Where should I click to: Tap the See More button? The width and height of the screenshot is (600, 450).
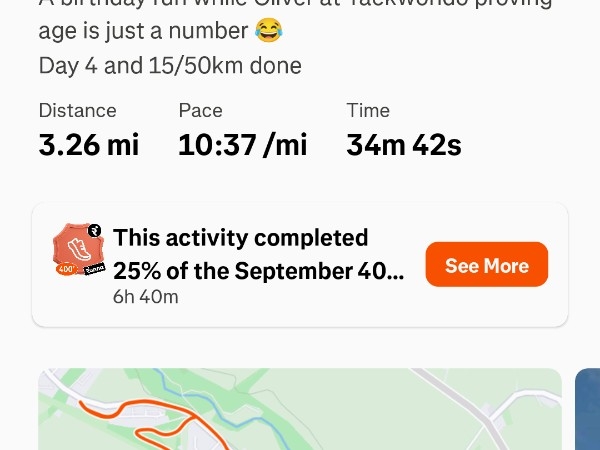click(x=486, y=265)
